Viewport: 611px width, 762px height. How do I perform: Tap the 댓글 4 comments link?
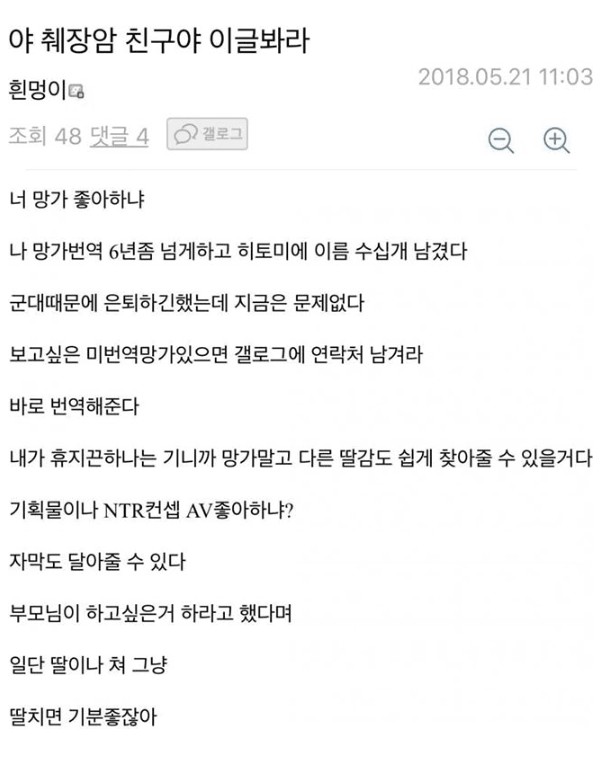tap(118, 135)
